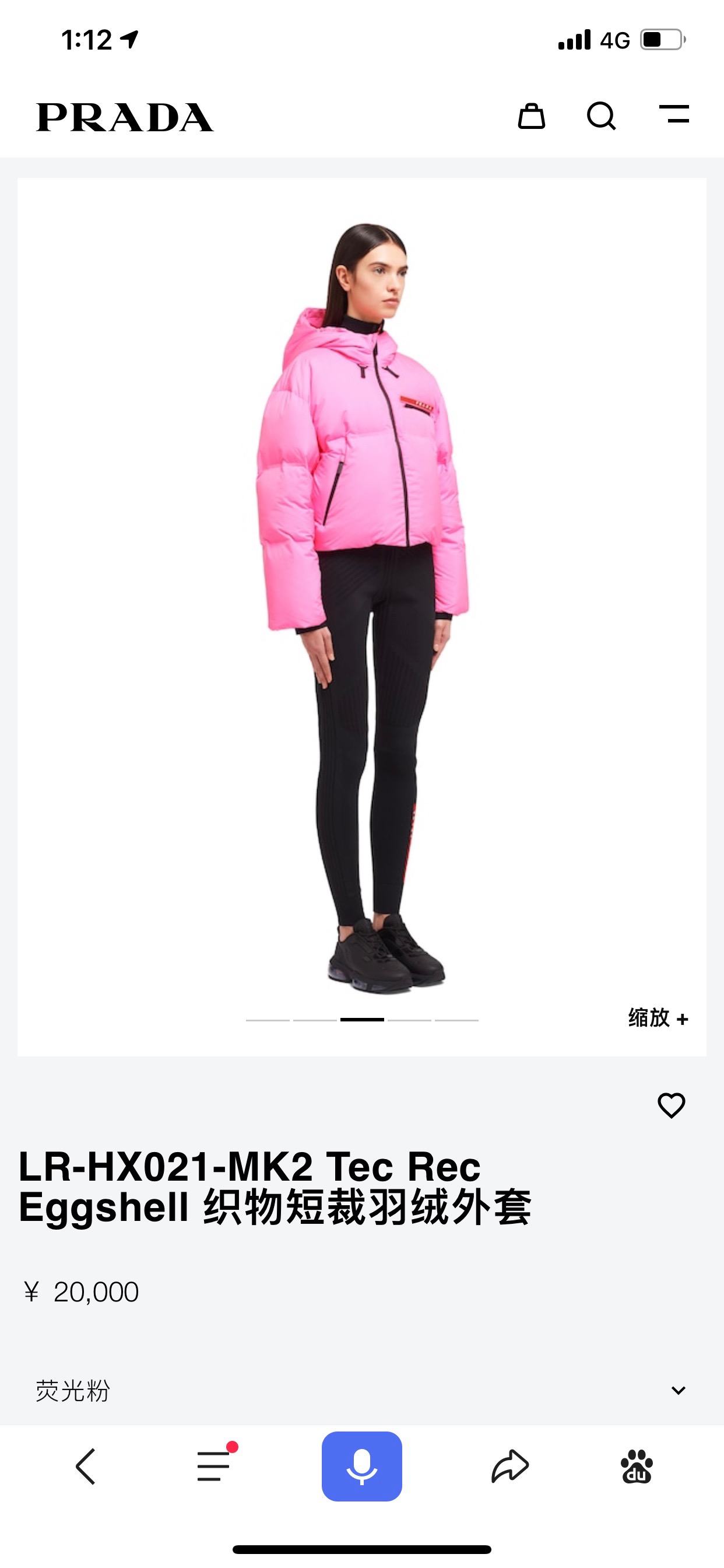
Task: Open the Baidu home paw icon
Action: pyautogui.click(x=637, y=1466)
